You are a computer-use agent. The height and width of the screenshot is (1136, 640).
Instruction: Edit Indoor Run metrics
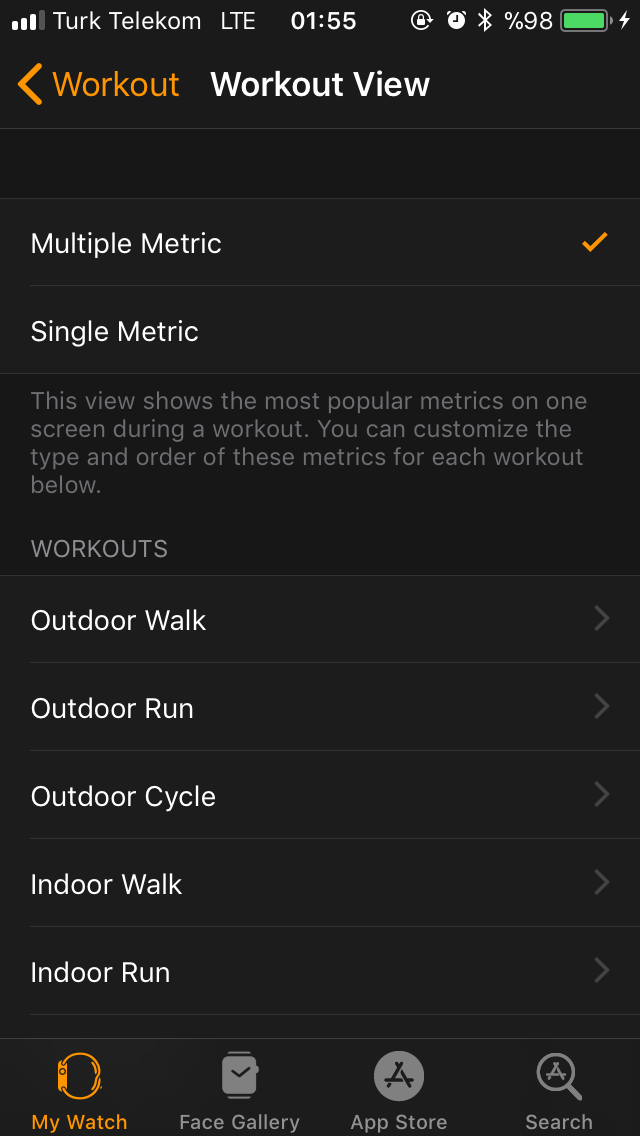(320, 972)
